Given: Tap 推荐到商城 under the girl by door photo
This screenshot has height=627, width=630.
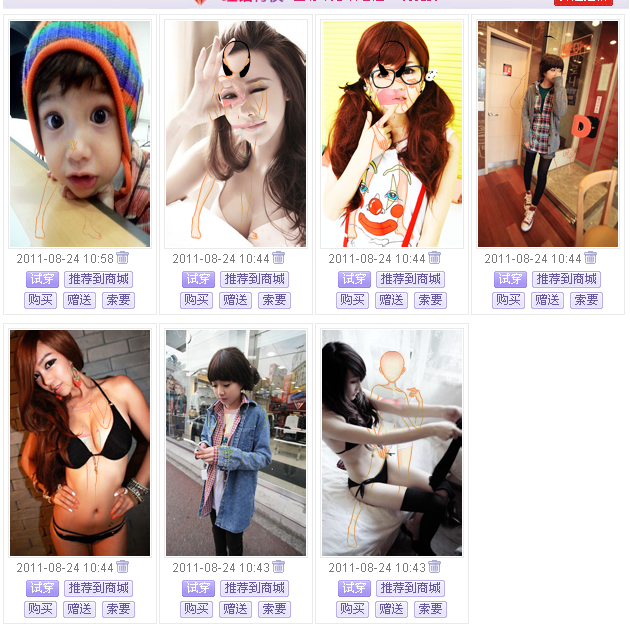Looking at the screenshot, I should [x=566, y=279].
